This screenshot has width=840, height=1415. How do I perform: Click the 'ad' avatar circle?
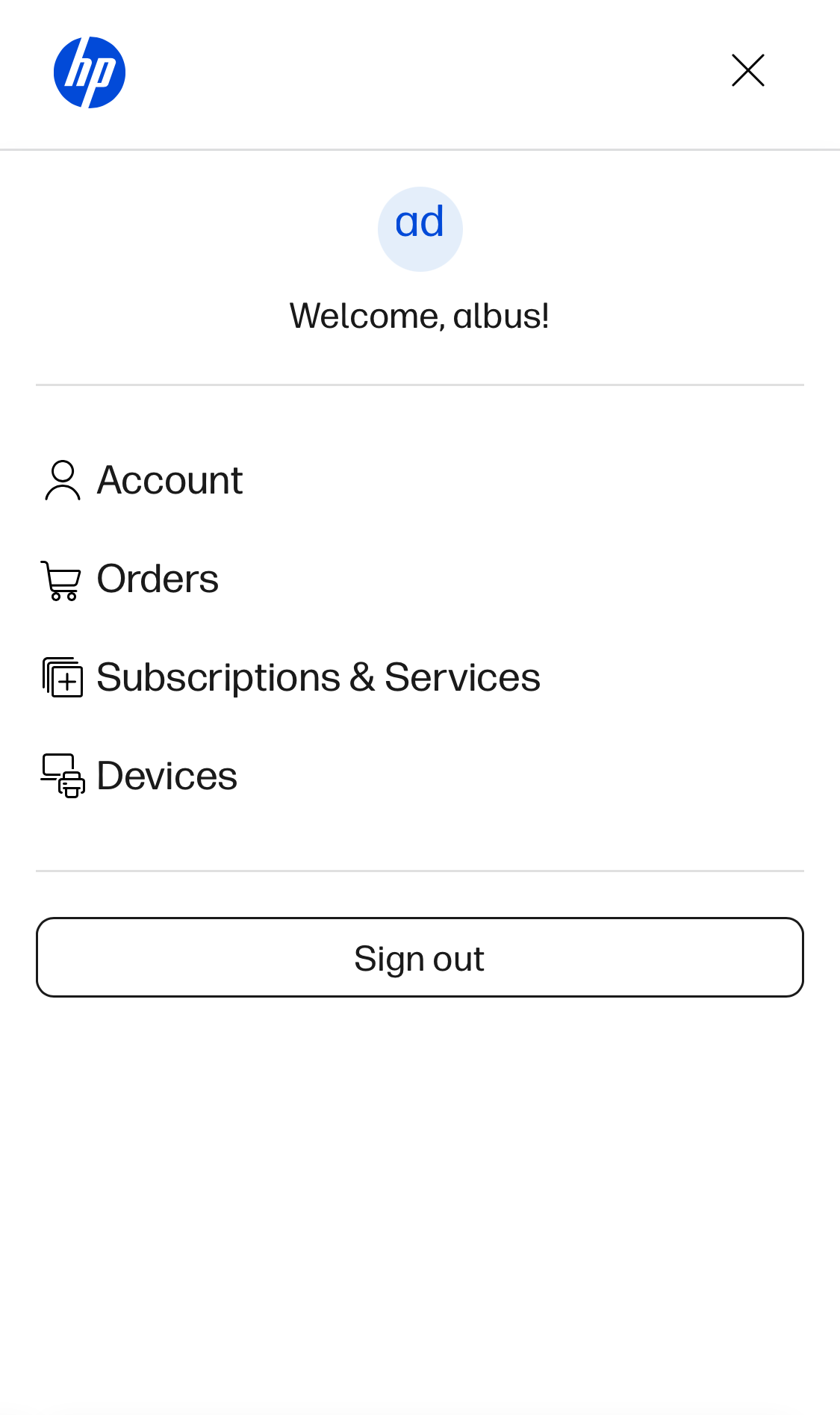[420, 228]
